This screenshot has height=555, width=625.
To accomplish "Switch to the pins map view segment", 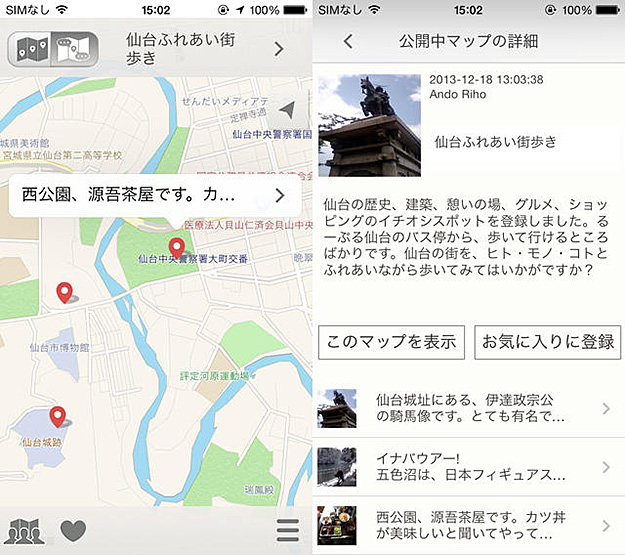I will [32, 49].
